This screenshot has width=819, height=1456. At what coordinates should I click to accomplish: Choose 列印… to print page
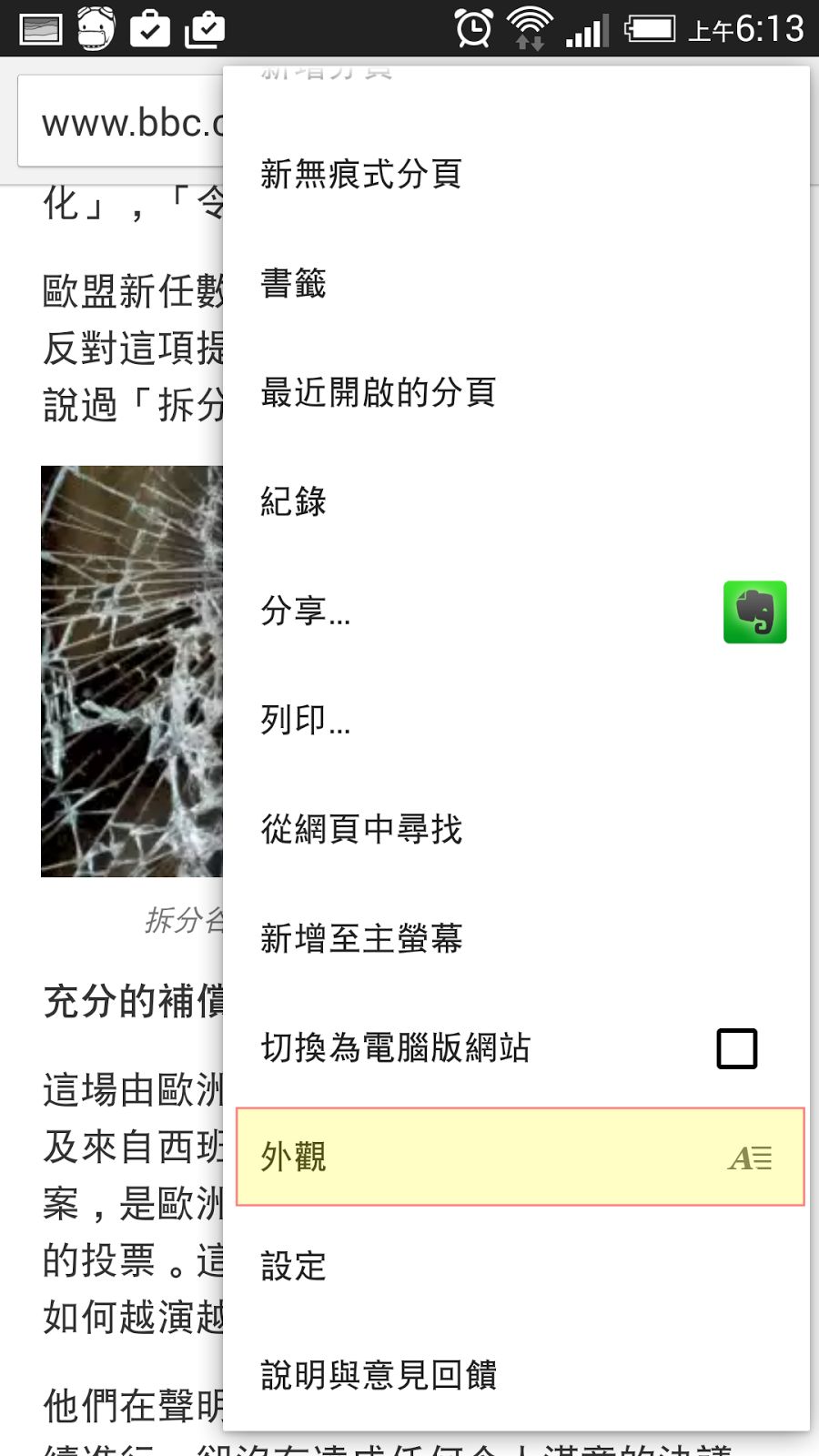pyautogui.click(x=305, y=720)
